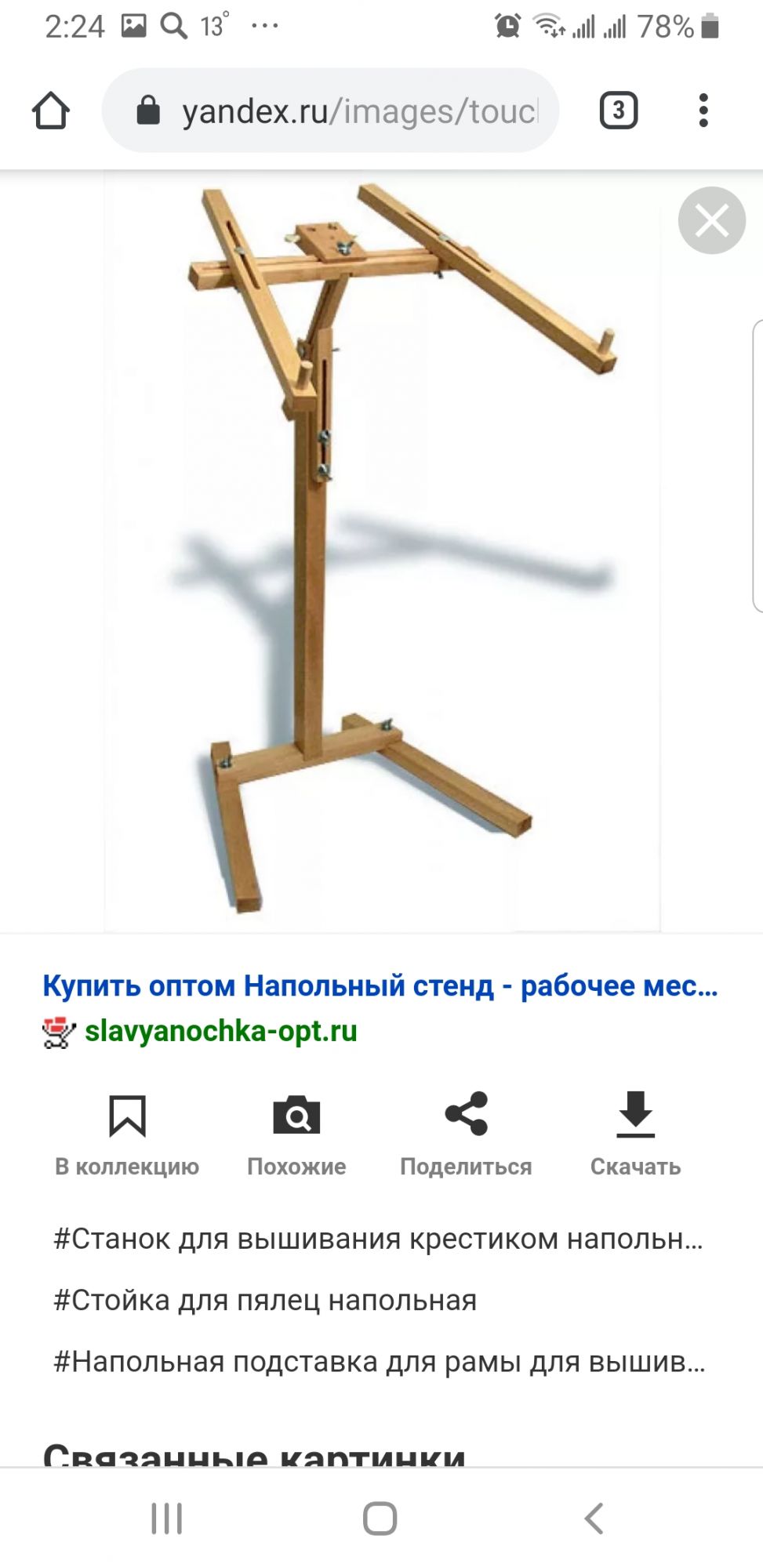
Task: Go to the browser home page
Action: pyautogui.click(x=51, y=111)
